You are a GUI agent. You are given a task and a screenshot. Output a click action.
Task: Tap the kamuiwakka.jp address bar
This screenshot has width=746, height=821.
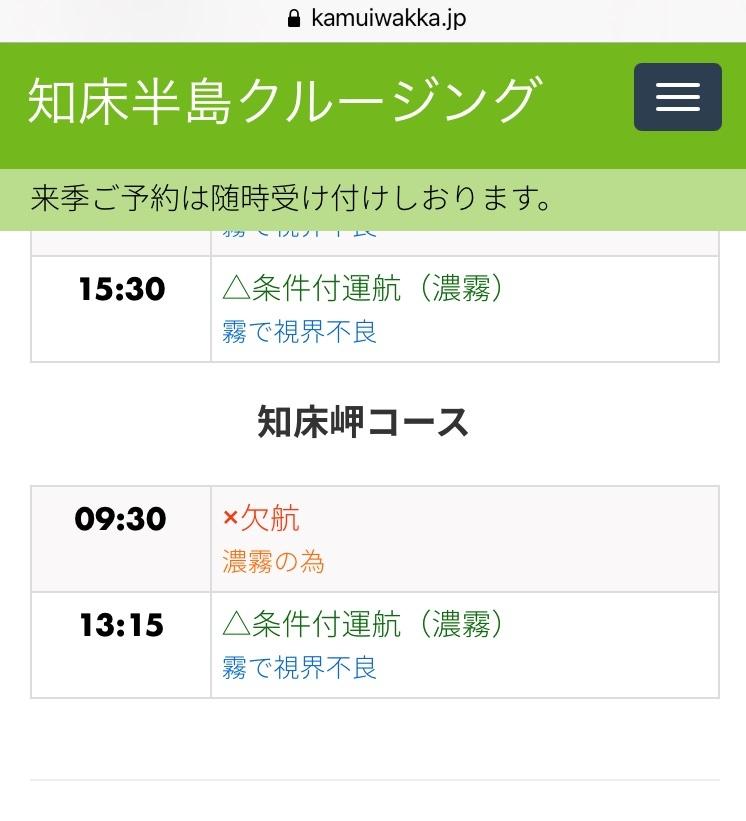[376, 18]
